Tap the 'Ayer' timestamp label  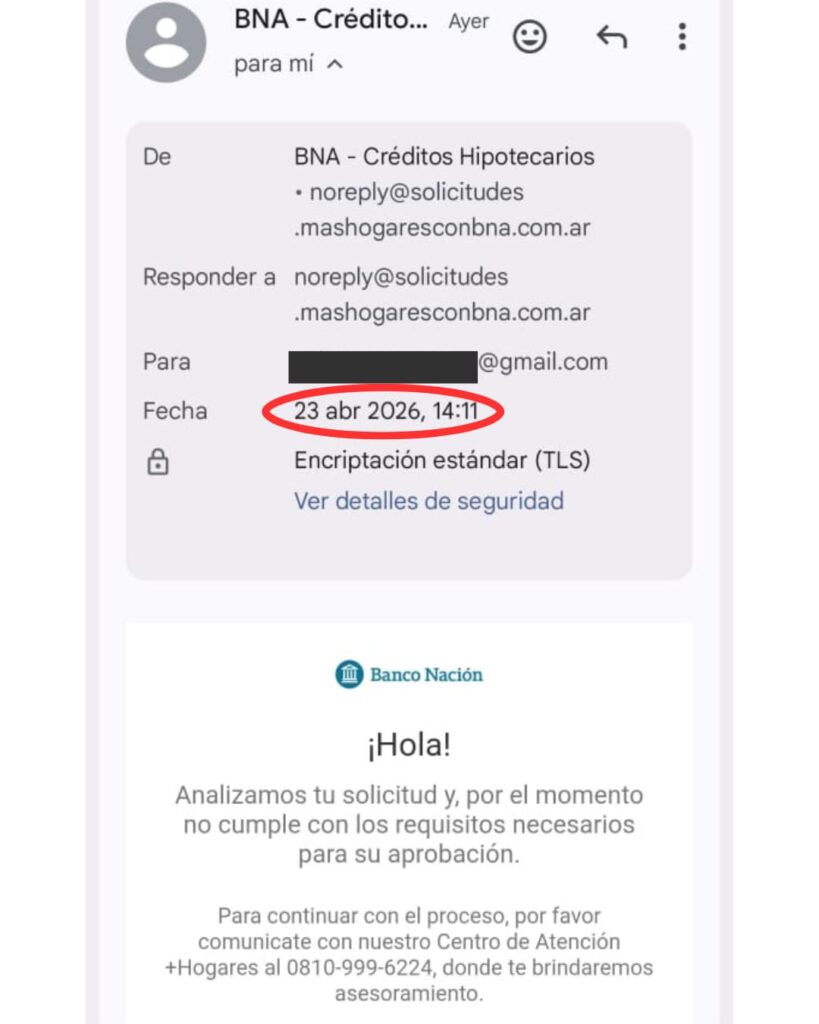coord(469,20)
